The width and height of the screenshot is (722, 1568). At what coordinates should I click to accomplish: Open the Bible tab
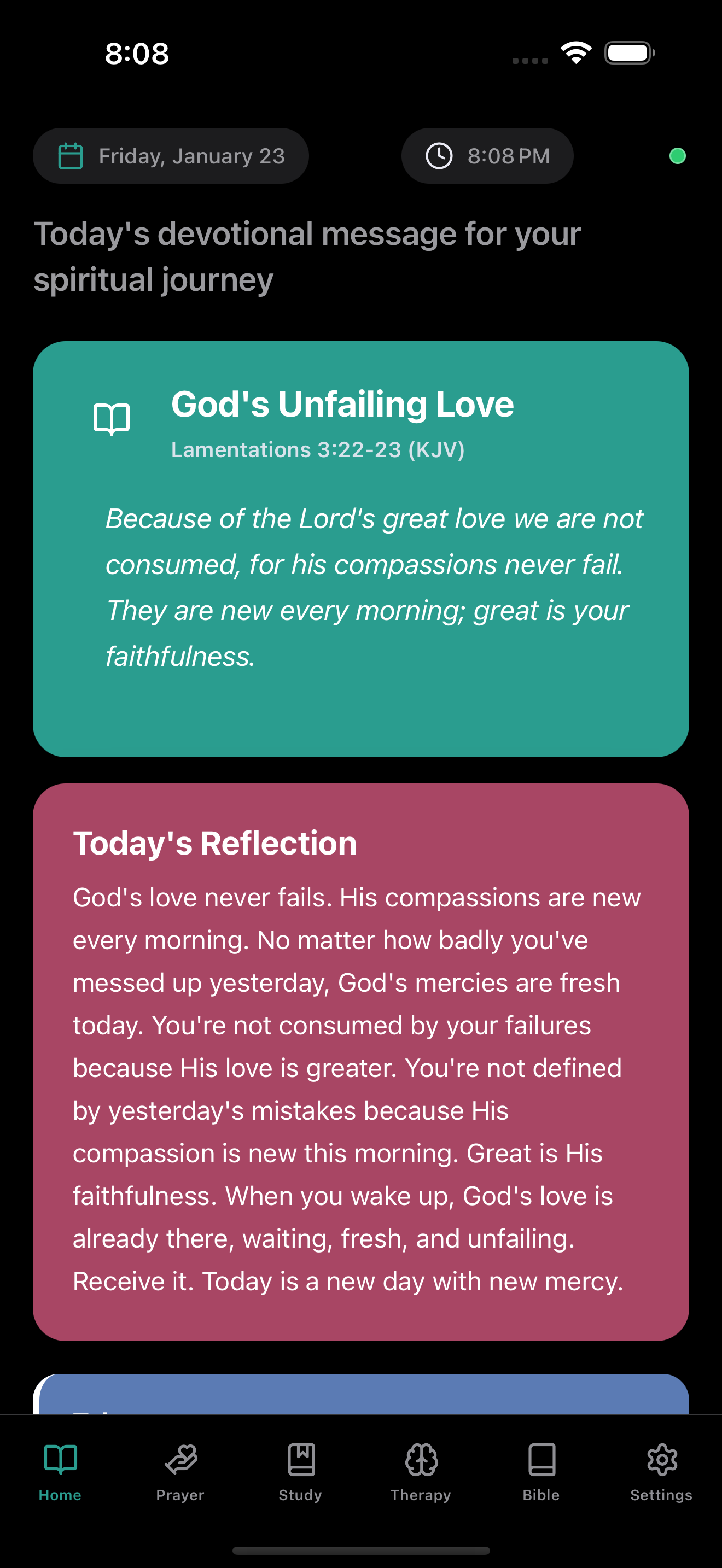pyautogui.click(x=541, y=1471)
